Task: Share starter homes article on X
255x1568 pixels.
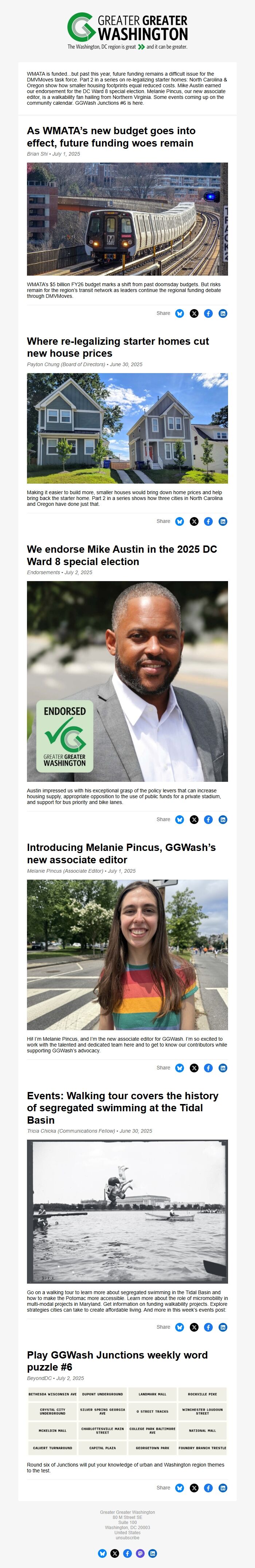Action: pos(194,521)
